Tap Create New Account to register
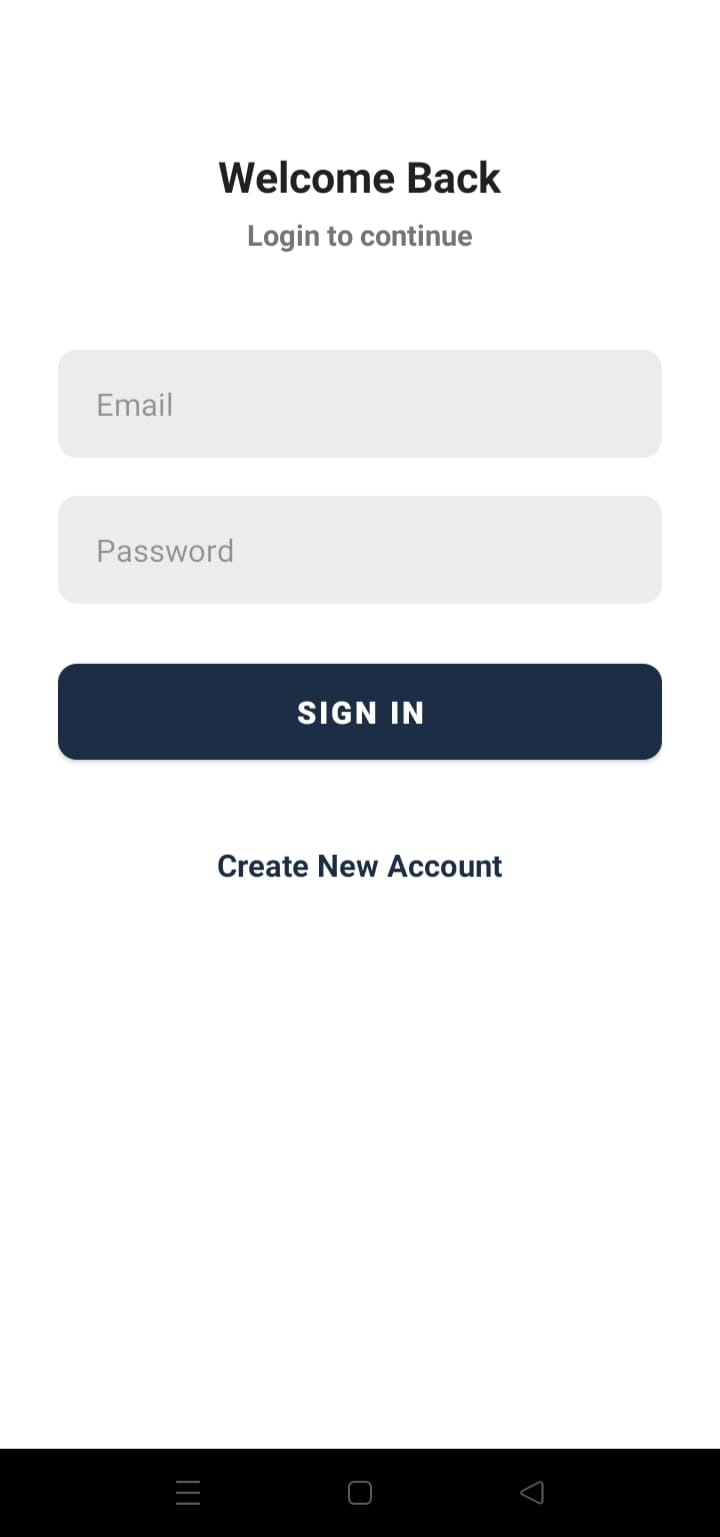Image resolution: width=720 pixels, height=1537 pixels. point(359,865)
